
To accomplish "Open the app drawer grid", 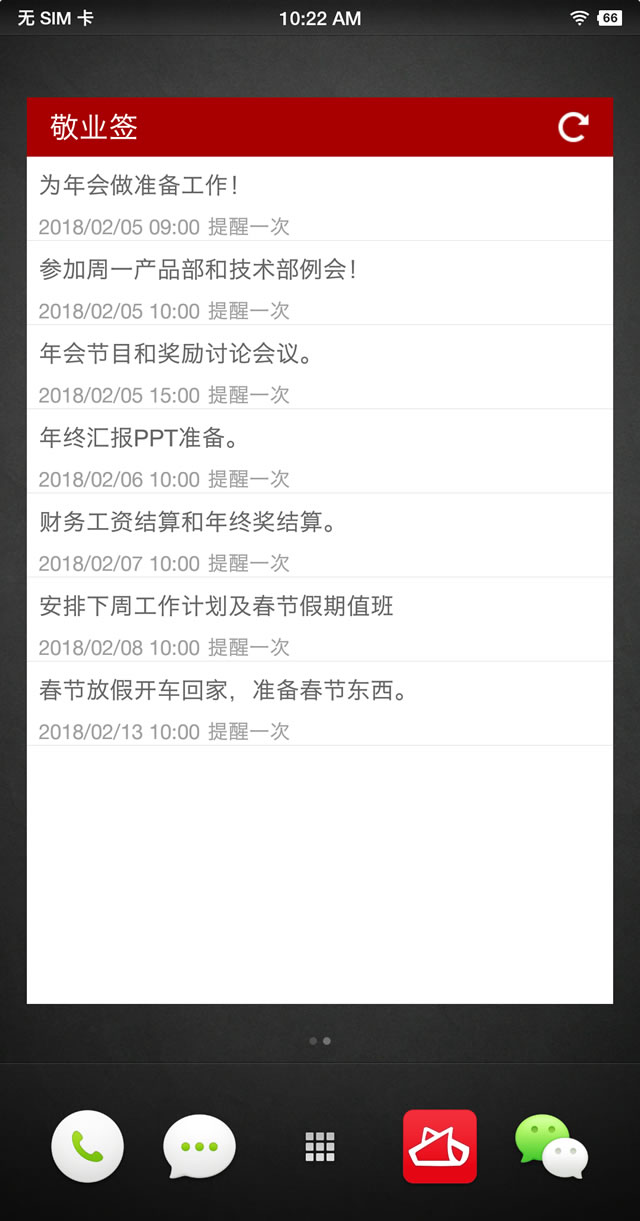I will [x=320, y=1147].
